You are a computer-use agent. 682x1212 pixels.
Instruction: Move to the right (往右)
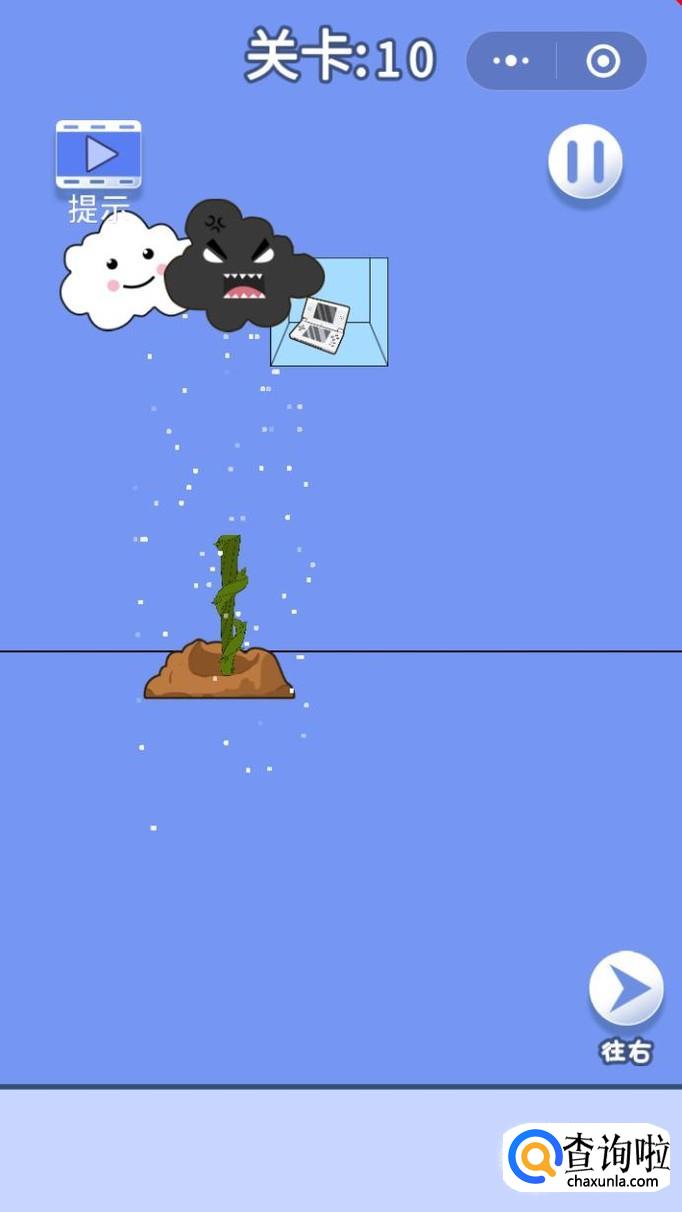tap(626, 990)
